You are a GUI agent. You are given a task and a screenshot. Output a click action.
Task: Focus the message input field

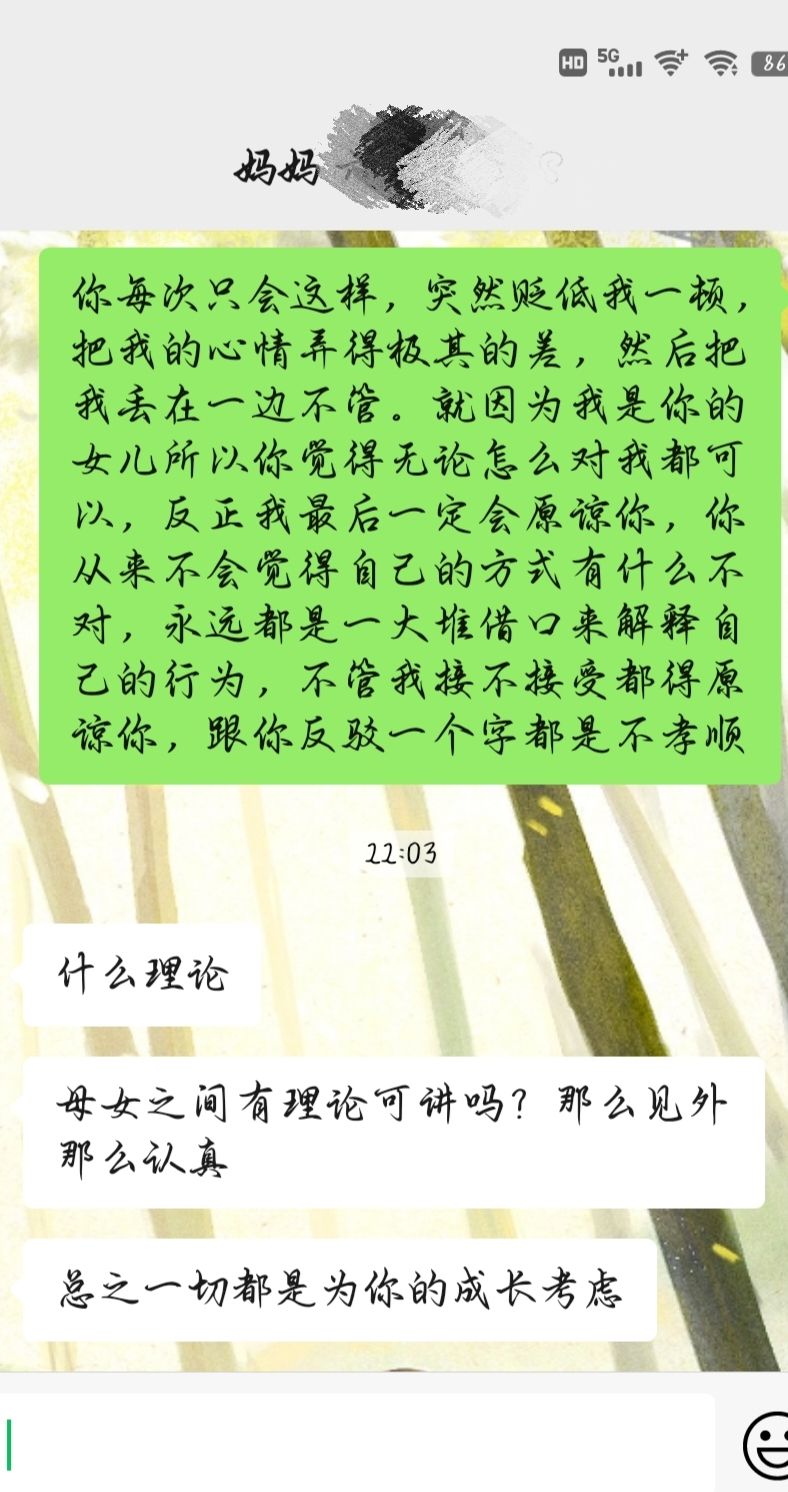click(x=357, y=1442)
